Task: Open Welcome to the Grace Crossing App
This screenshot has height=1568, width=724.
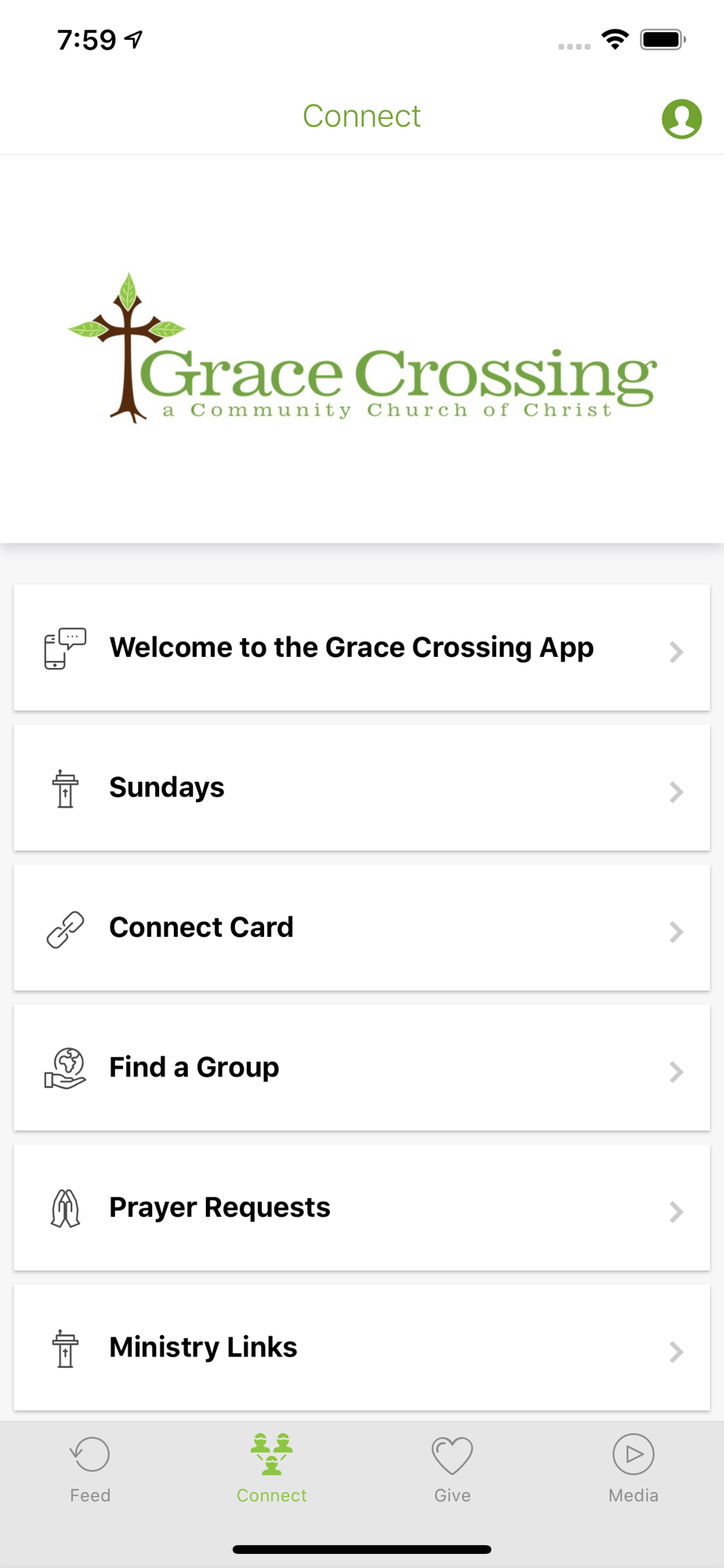Action: [x=362, y=648]
